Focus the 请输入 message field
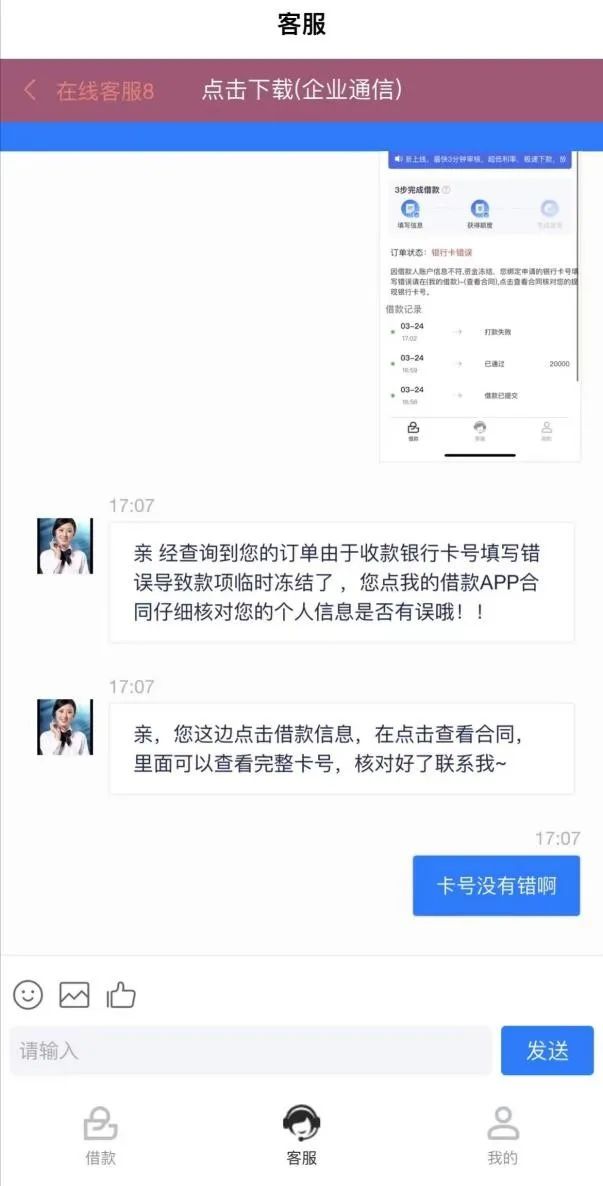 [x=250, y=1051]
